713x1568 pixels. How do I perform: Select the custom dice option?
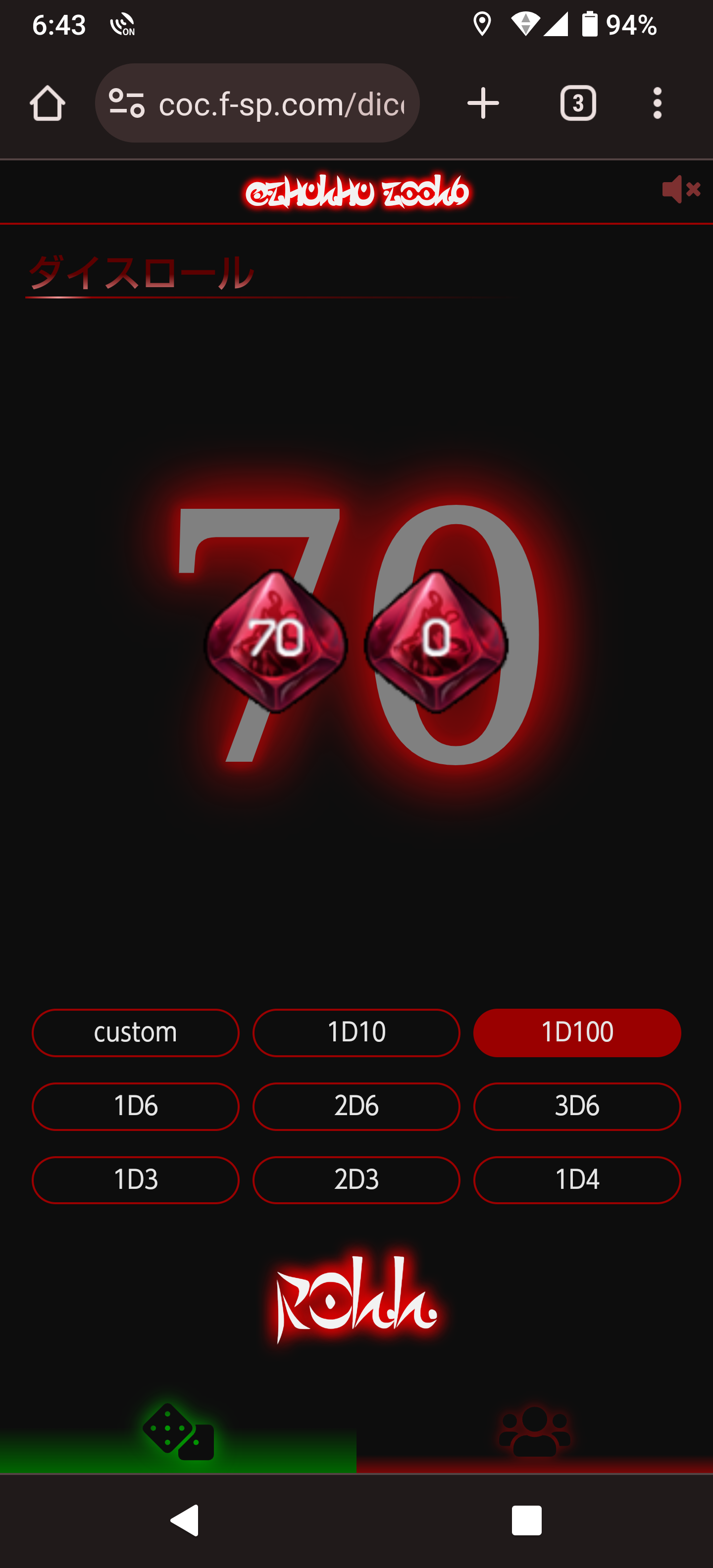[x=135, y=1032]
